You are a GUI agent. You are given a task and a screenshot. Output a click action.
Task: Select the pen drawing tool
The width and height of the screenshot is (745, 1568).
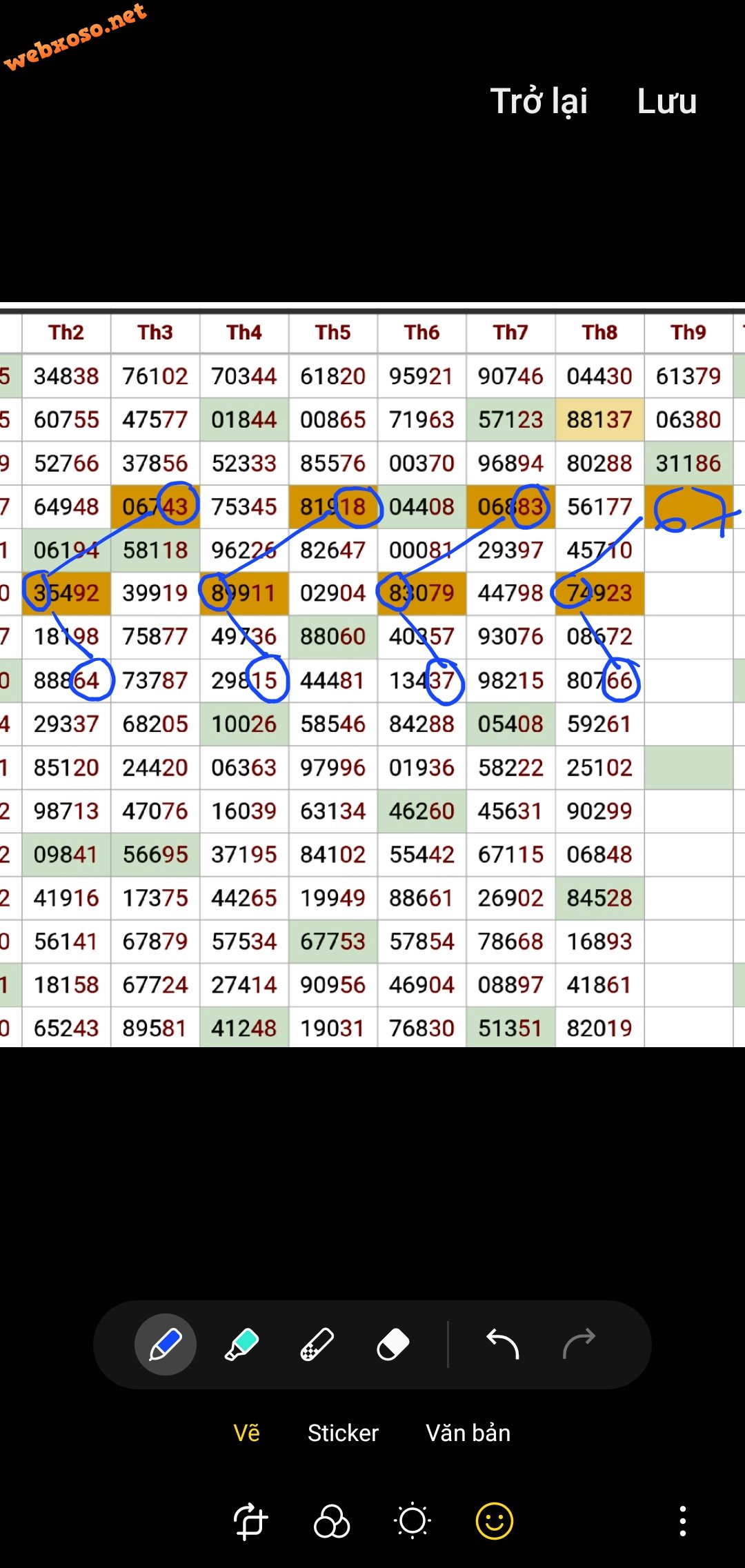166,1344
